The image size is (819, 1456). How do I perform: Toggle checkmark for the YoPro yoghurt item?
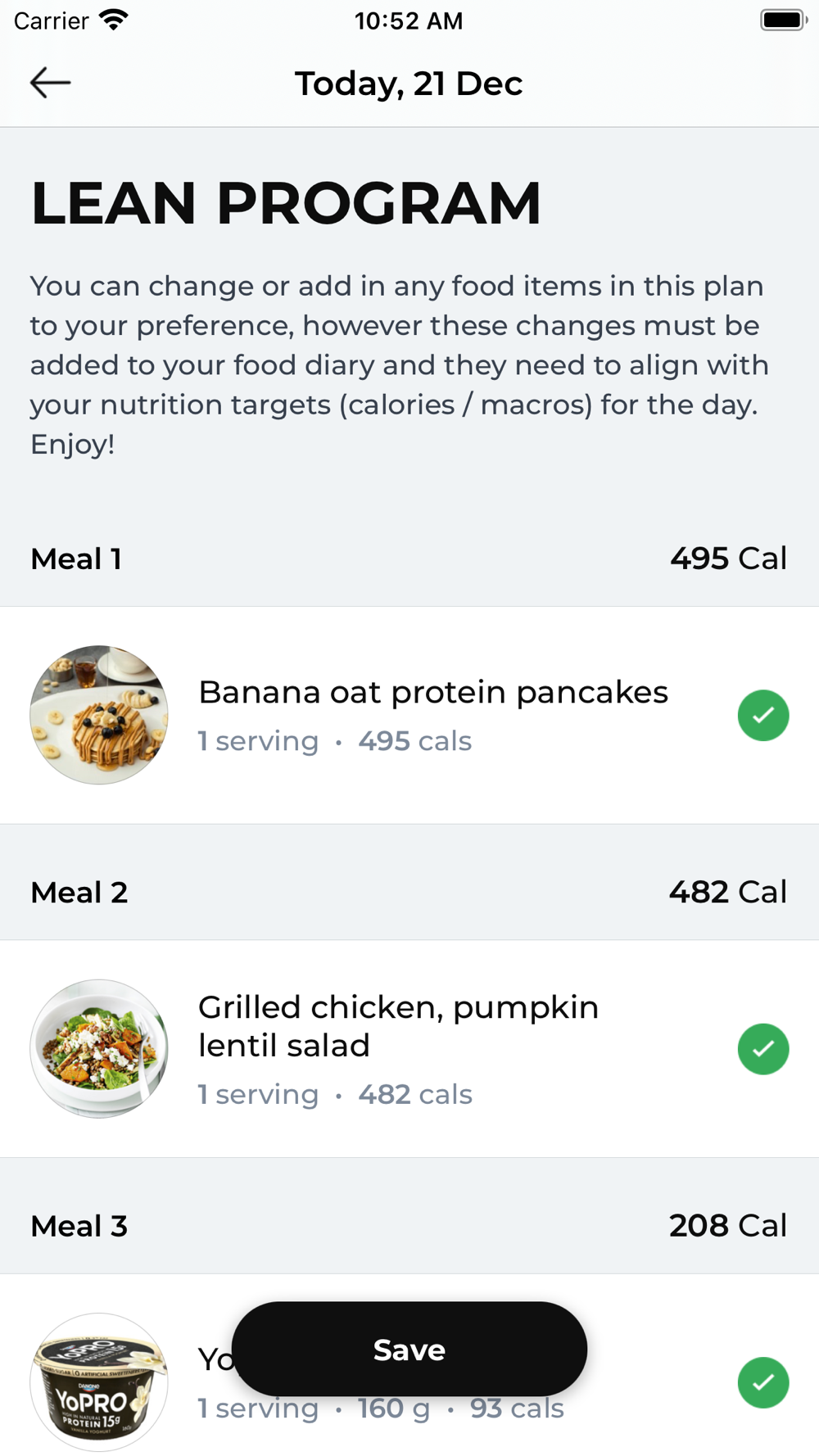(x=763, y=1382)
